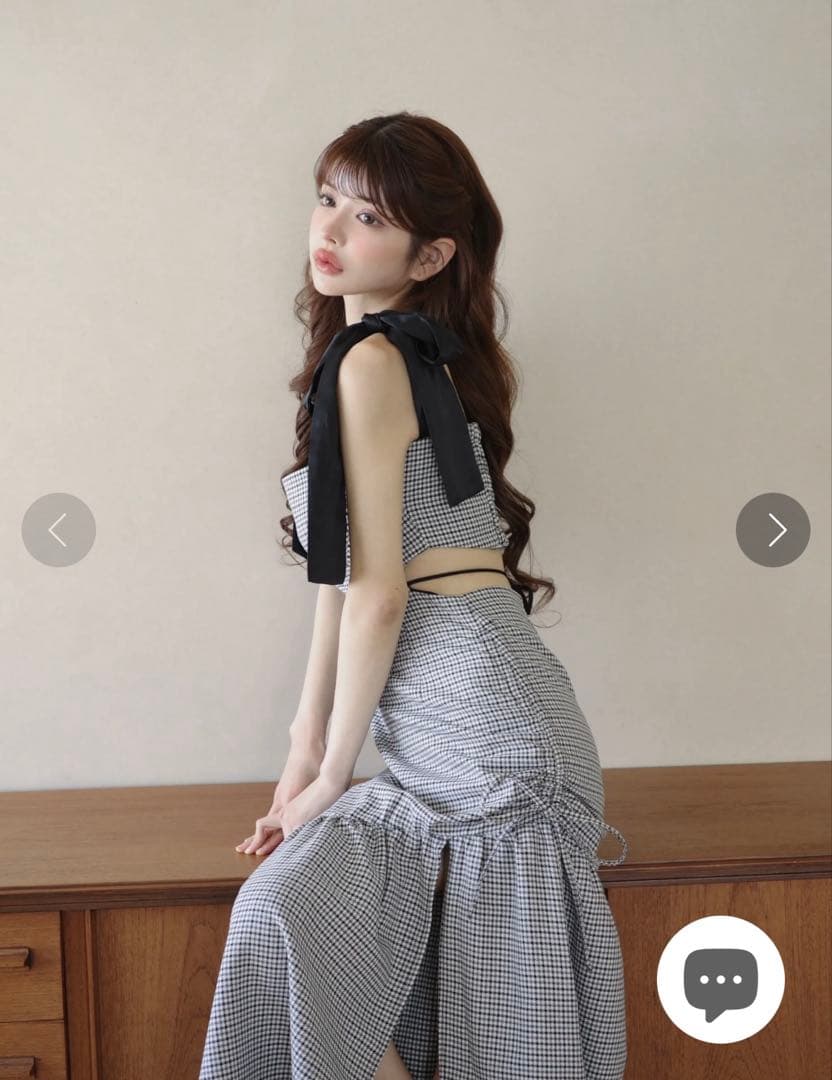Show the next product photo

tap(773, 530)
